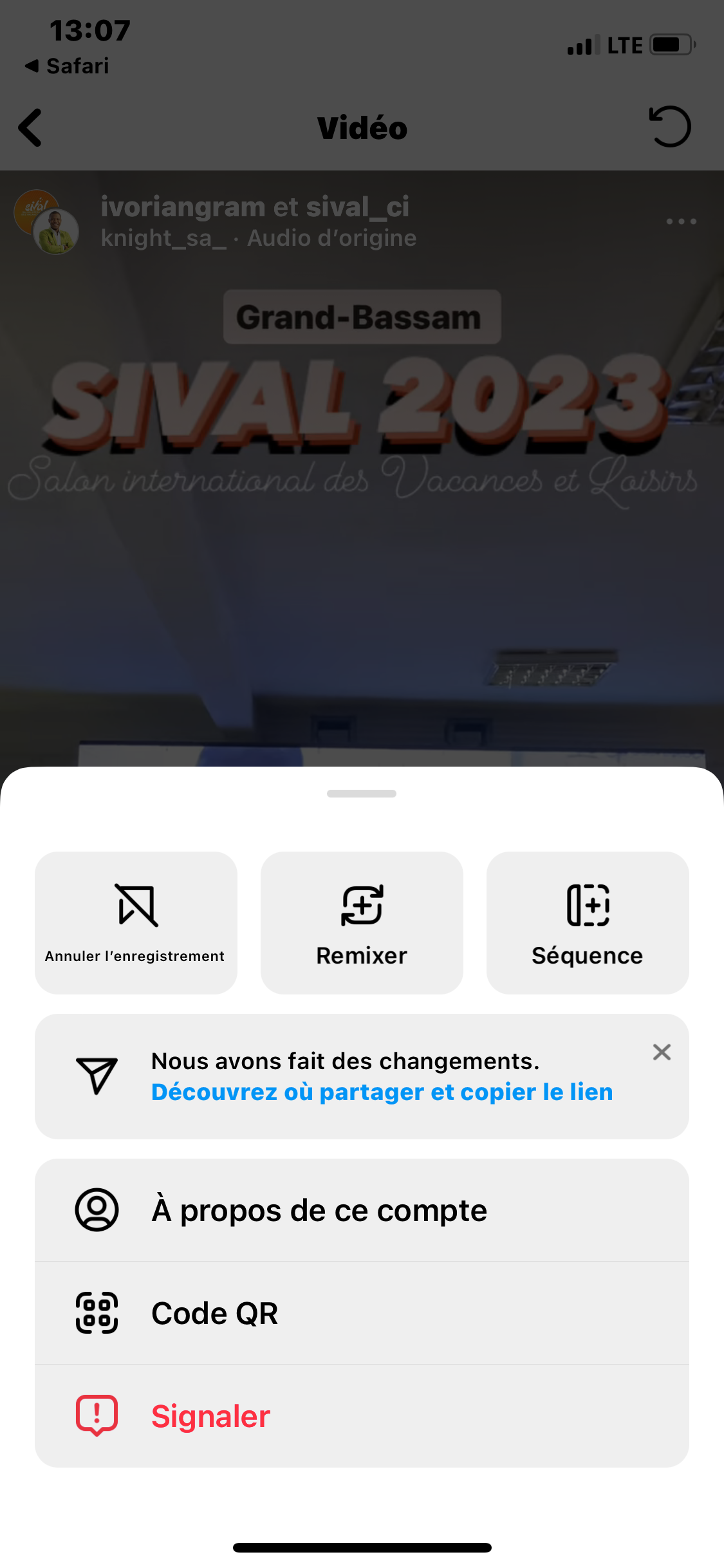The width and height of the screenshot is (724, 1568).
Task: Open À propos de ce compte
Action: coord(362,1210)
